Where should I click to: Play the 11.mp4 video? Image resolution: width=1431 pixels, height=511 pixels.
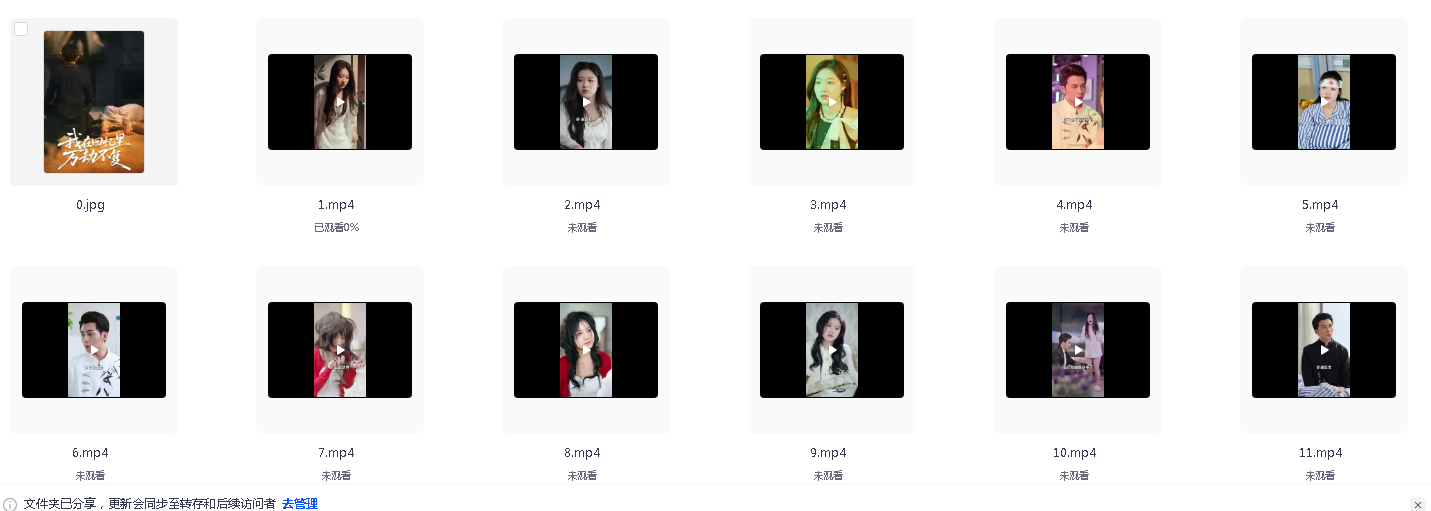click(x=1324, y=350)
